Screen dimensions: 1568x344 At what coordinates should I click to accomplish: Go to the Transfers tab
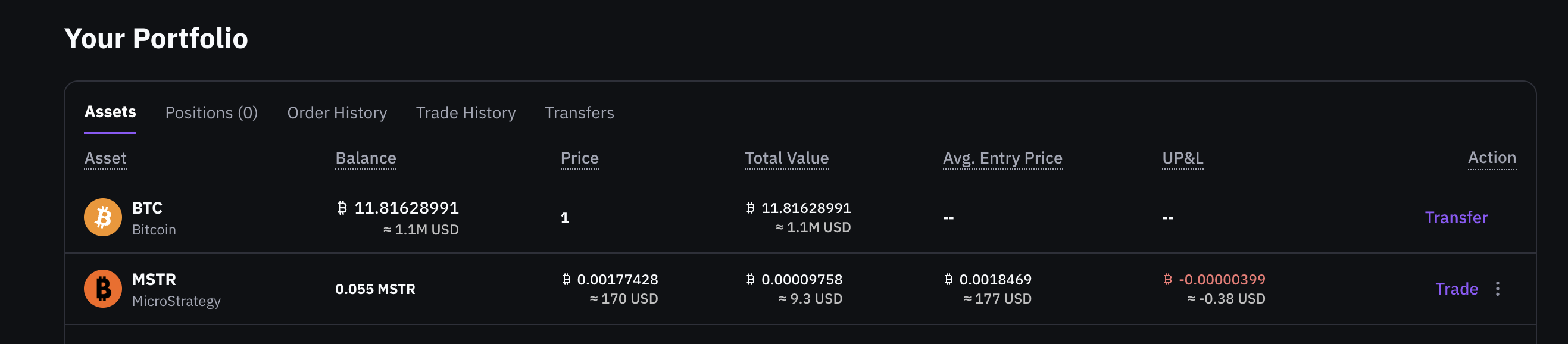tap(579, 112)
